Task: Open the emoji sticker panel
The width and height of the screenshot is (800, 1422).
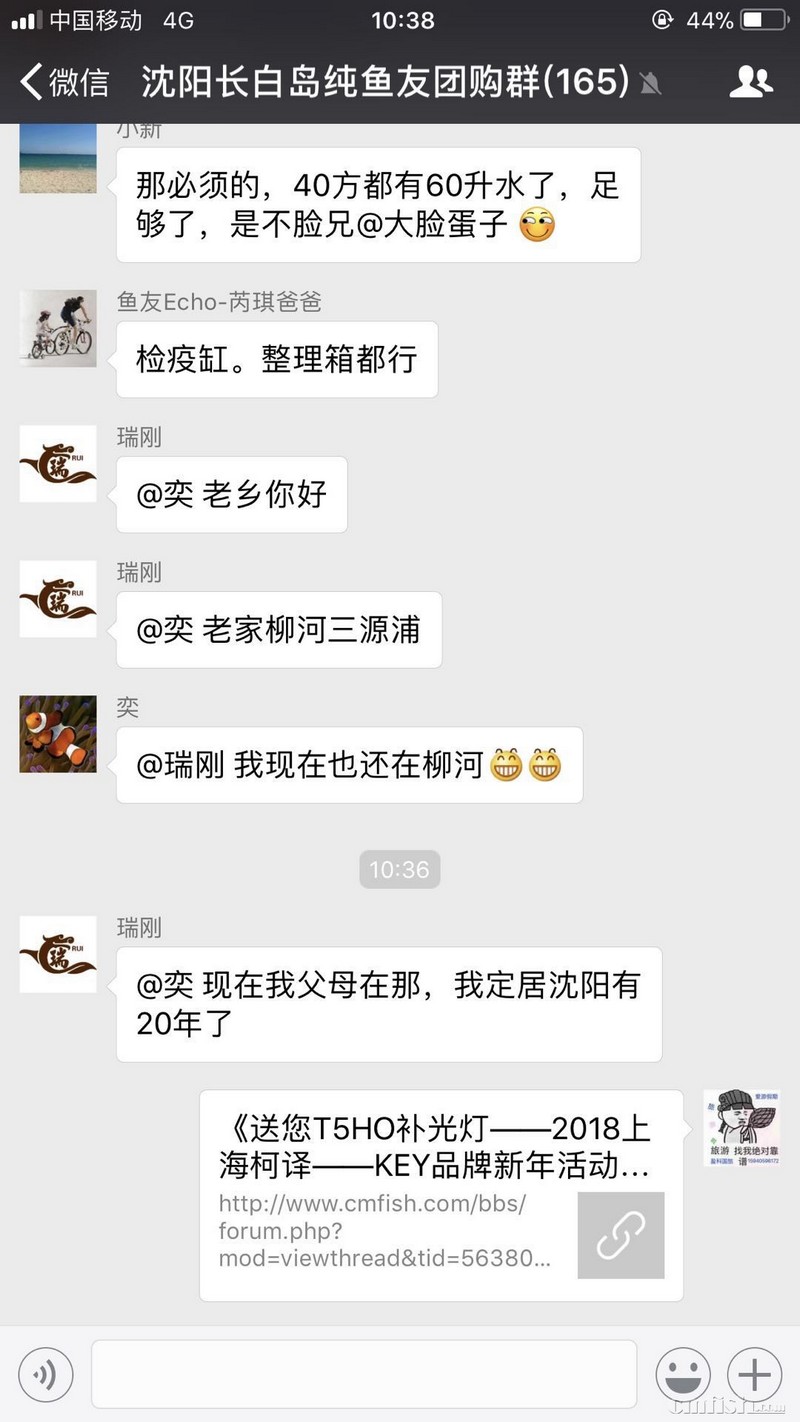Action: pos(683,1375)
